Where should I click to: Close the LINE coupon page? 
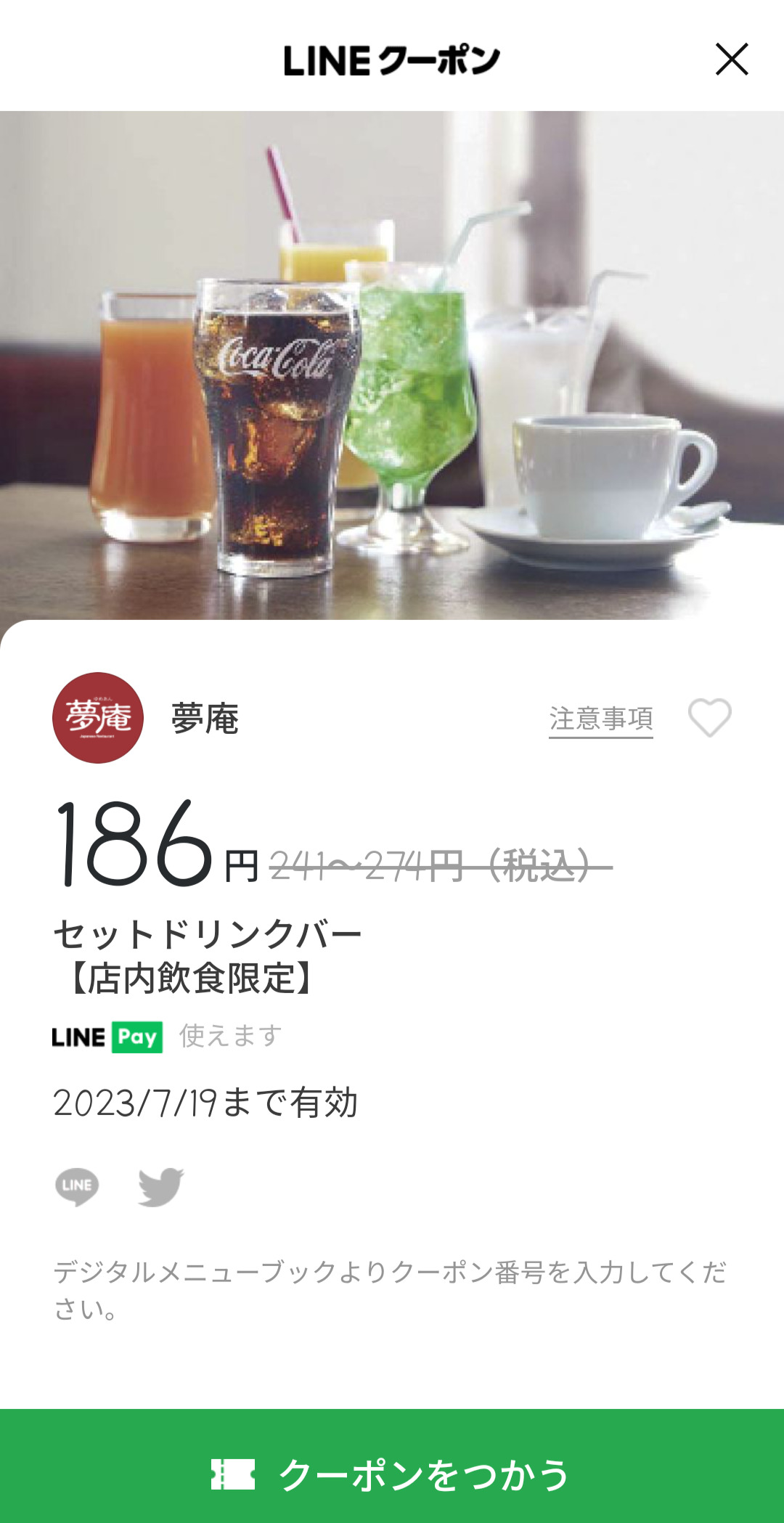[x=731, y=60]
